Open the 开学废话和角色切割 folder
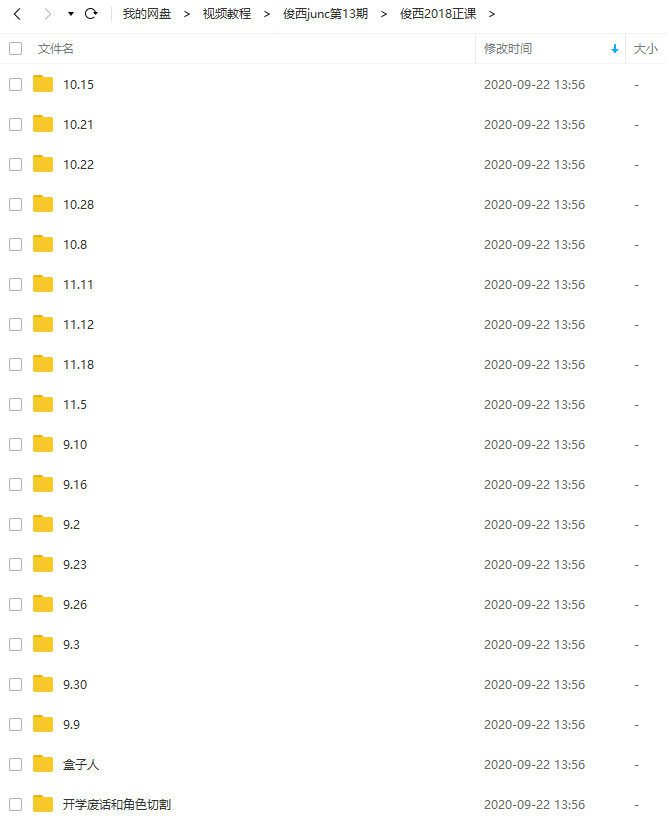 click(117, 805)
